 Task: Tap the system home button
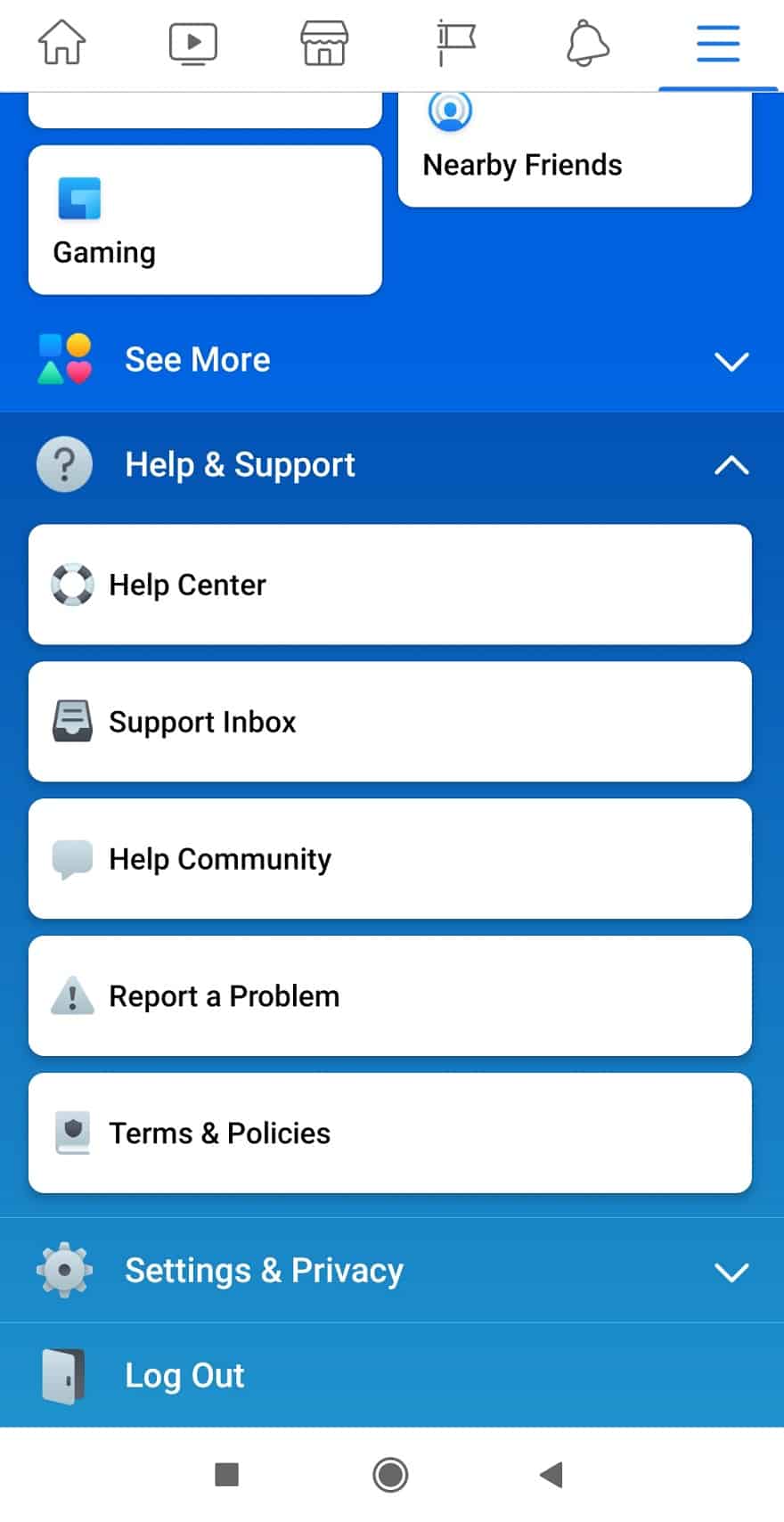[x=390, y=1475]
